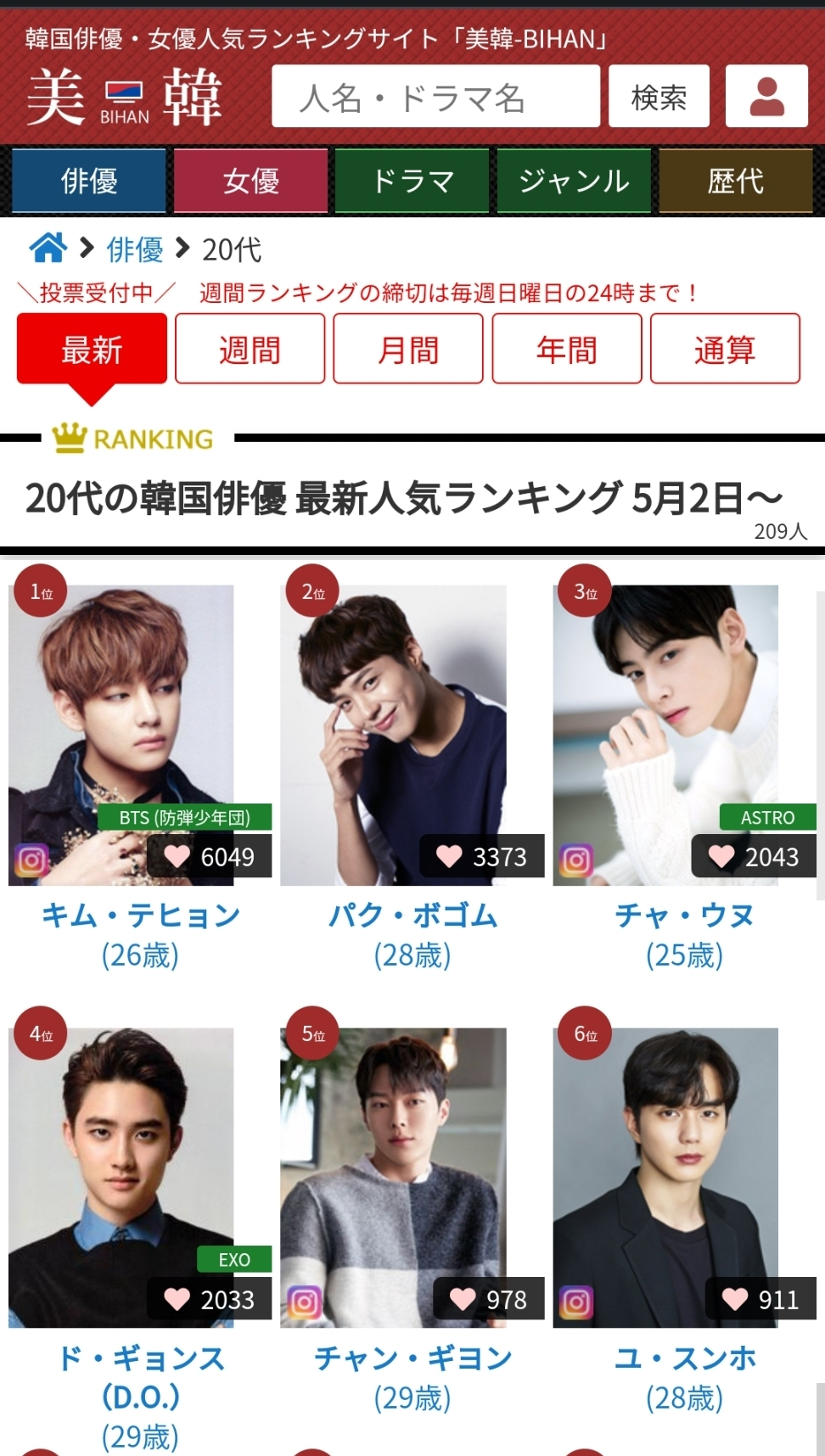
Task: Open the 歴代 section
Action: click(x=736, y=181)
